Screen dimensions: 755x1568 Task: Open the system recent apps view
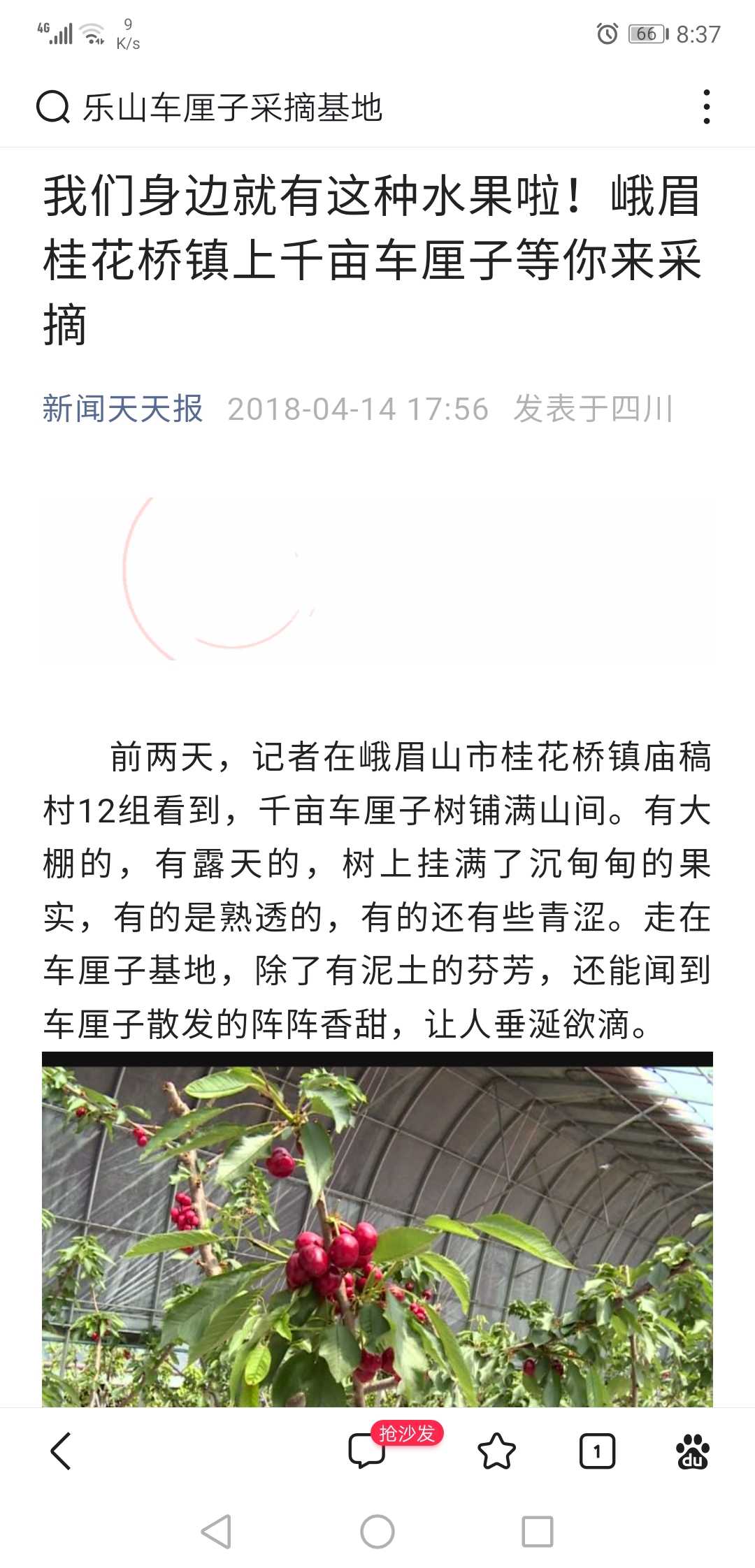(538, 1532)
